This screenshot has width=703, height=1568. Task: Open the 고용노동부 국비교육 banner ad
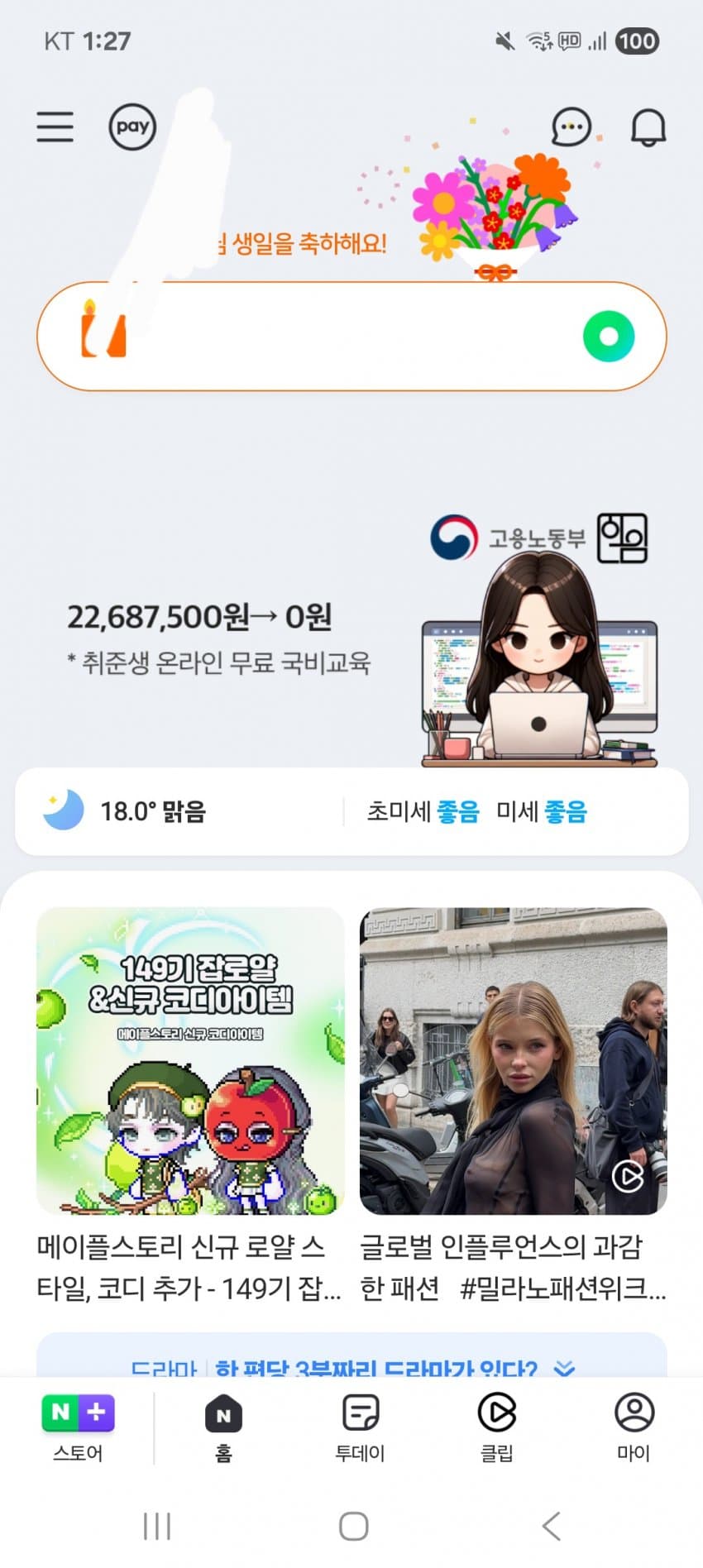351,637
